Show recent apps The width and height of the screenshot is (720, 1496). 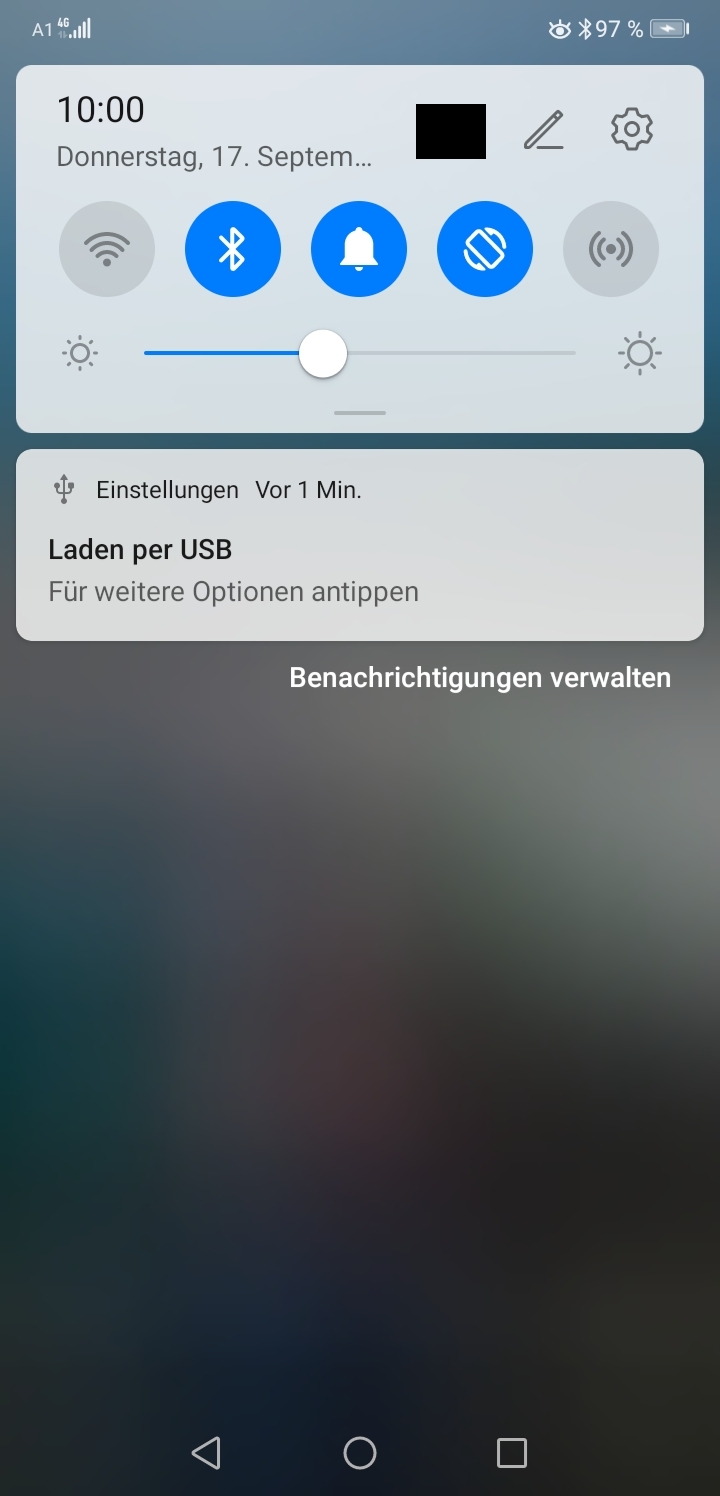[512, 1452]
